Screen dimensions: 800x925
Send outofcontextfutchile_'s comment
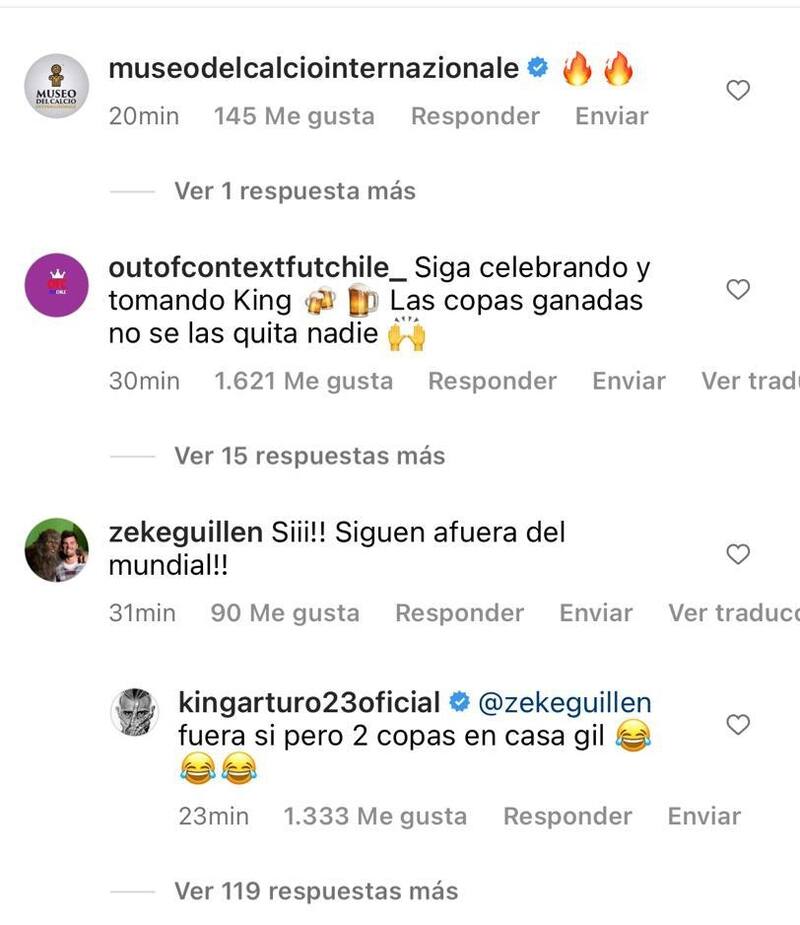pos(628,381)
